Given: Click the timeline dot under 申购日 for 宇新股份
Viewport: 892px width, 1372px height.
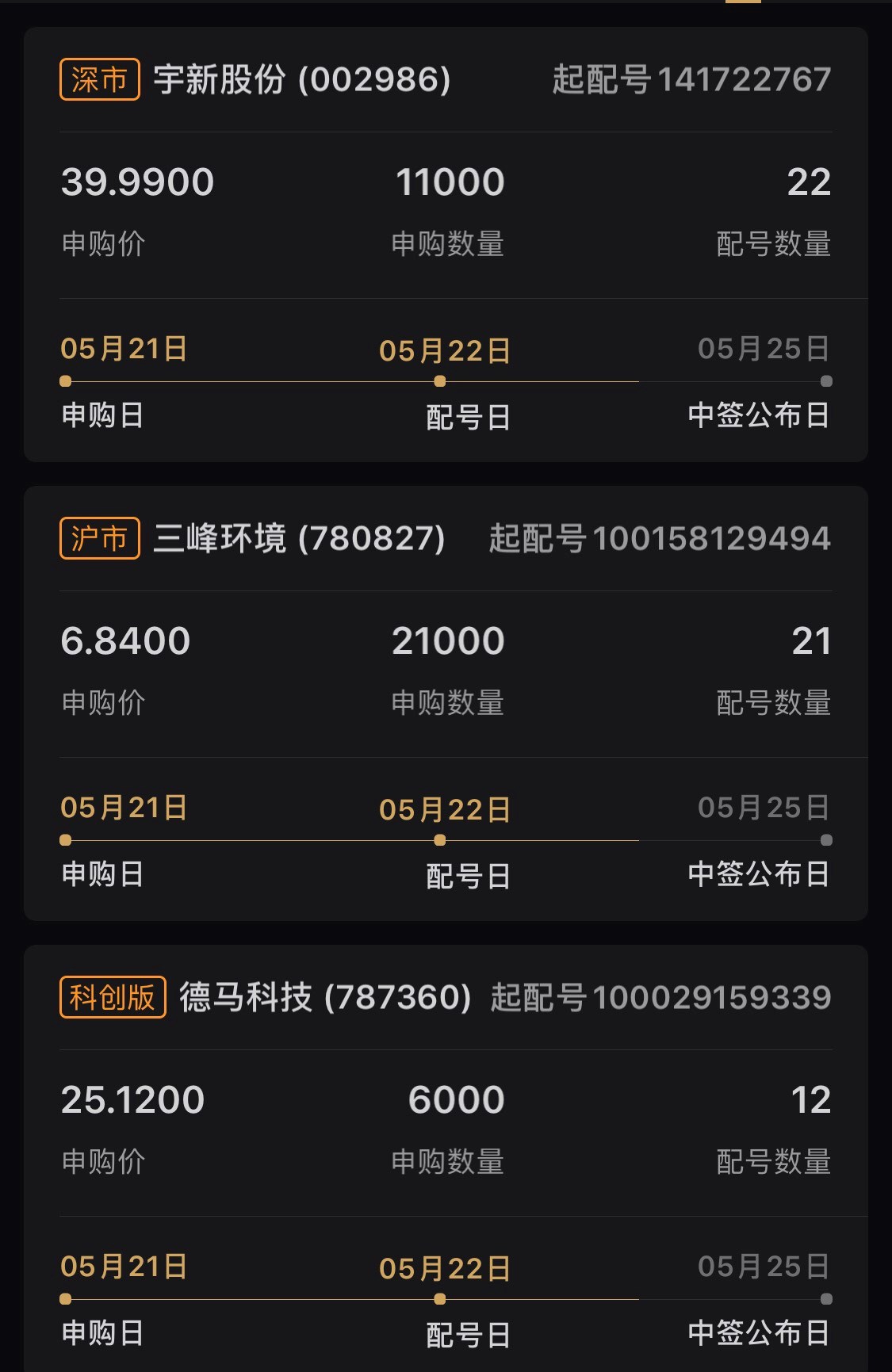Looking at the screenshot, I should pos(66,381).
